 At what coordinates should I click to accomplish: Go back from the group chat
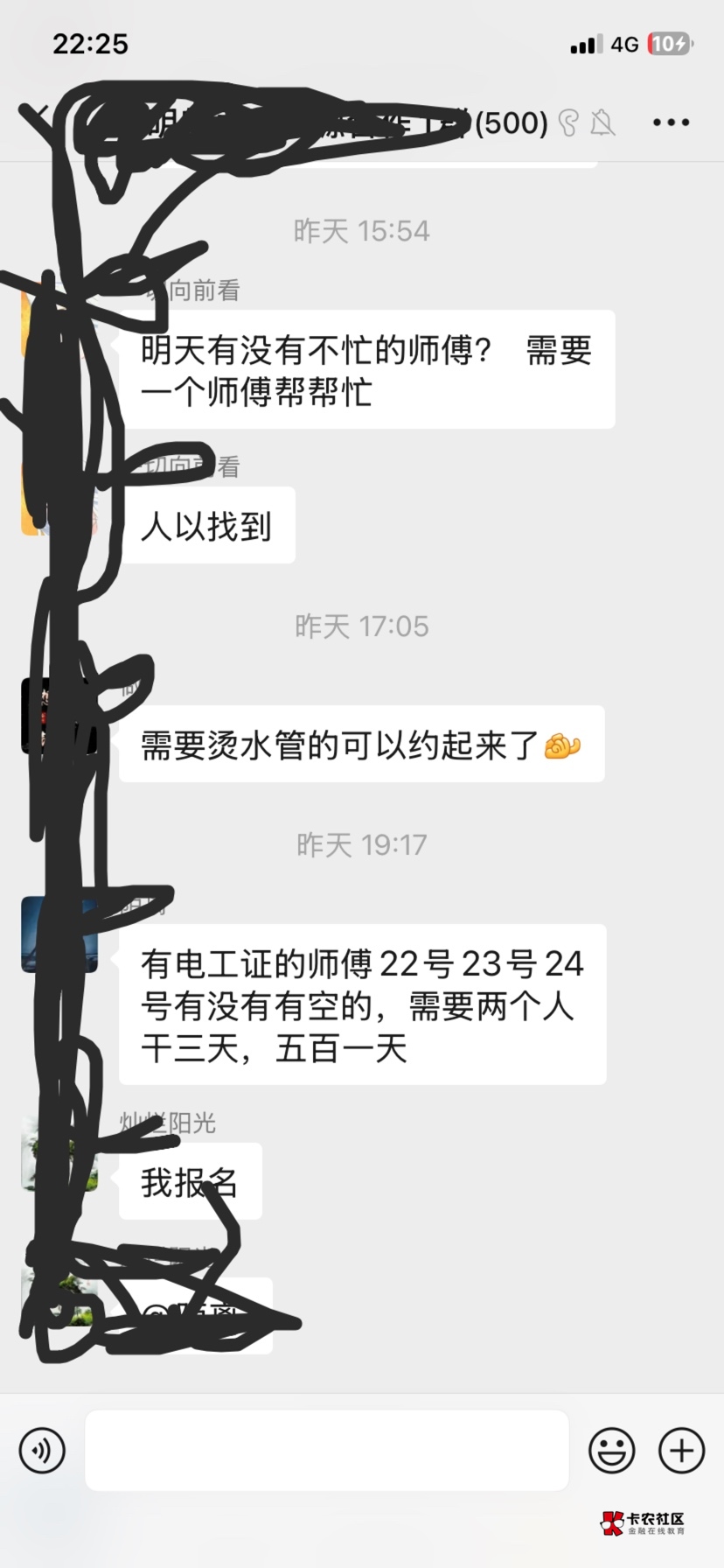click(x=37, y=121)
